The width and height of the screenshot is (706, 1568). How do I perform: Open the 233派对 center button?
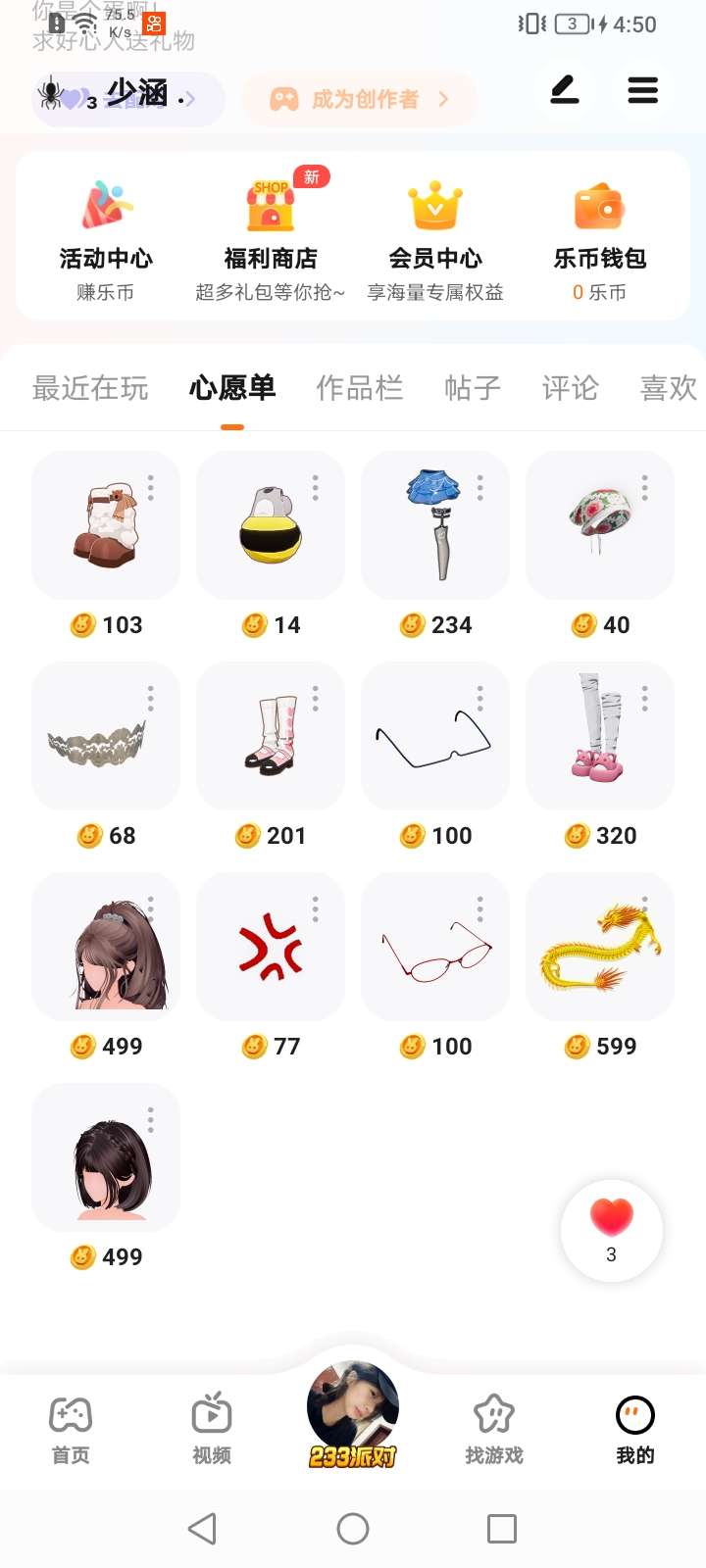[x=353, y=1414]
